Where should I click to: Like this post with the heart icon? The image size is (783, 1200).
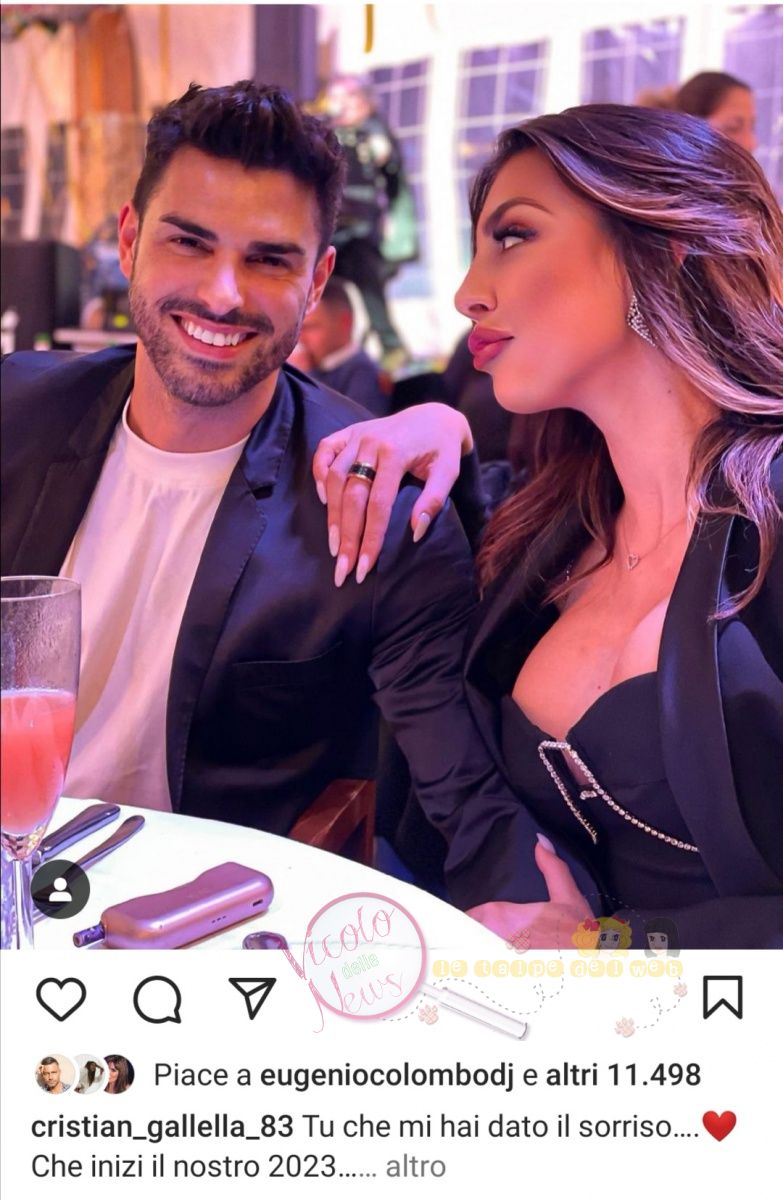click(x=61, y=998)
